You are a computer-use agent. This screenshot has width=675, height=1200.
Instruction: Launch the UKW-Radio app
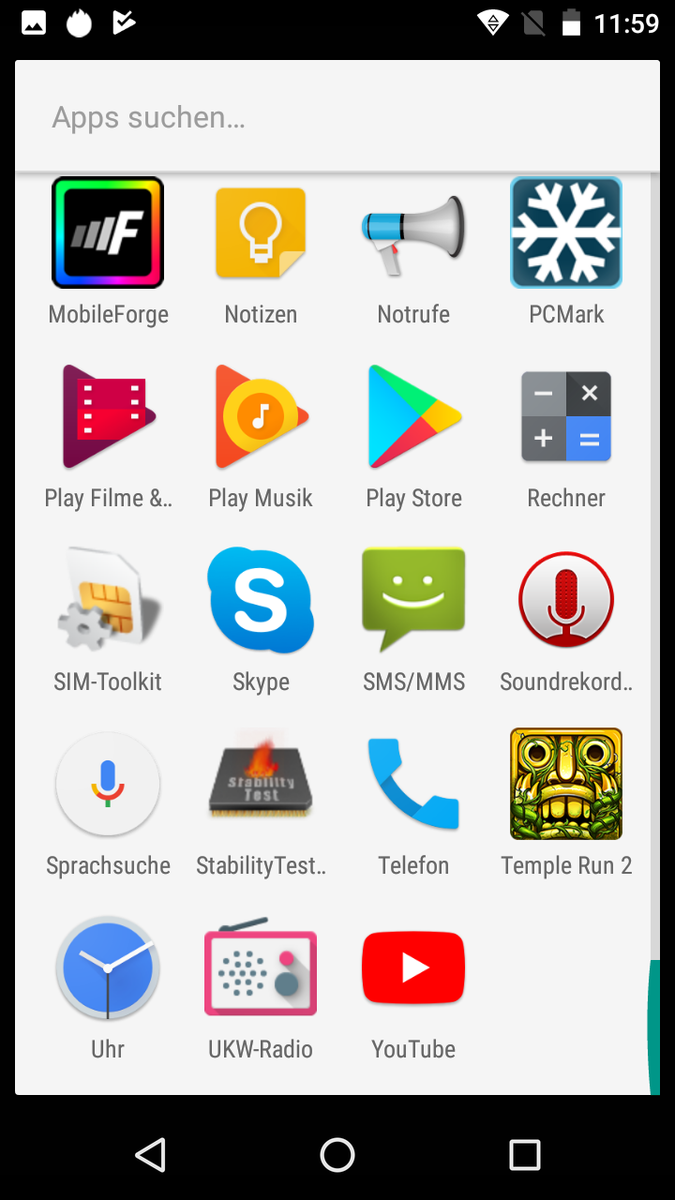tap(261, 969)
